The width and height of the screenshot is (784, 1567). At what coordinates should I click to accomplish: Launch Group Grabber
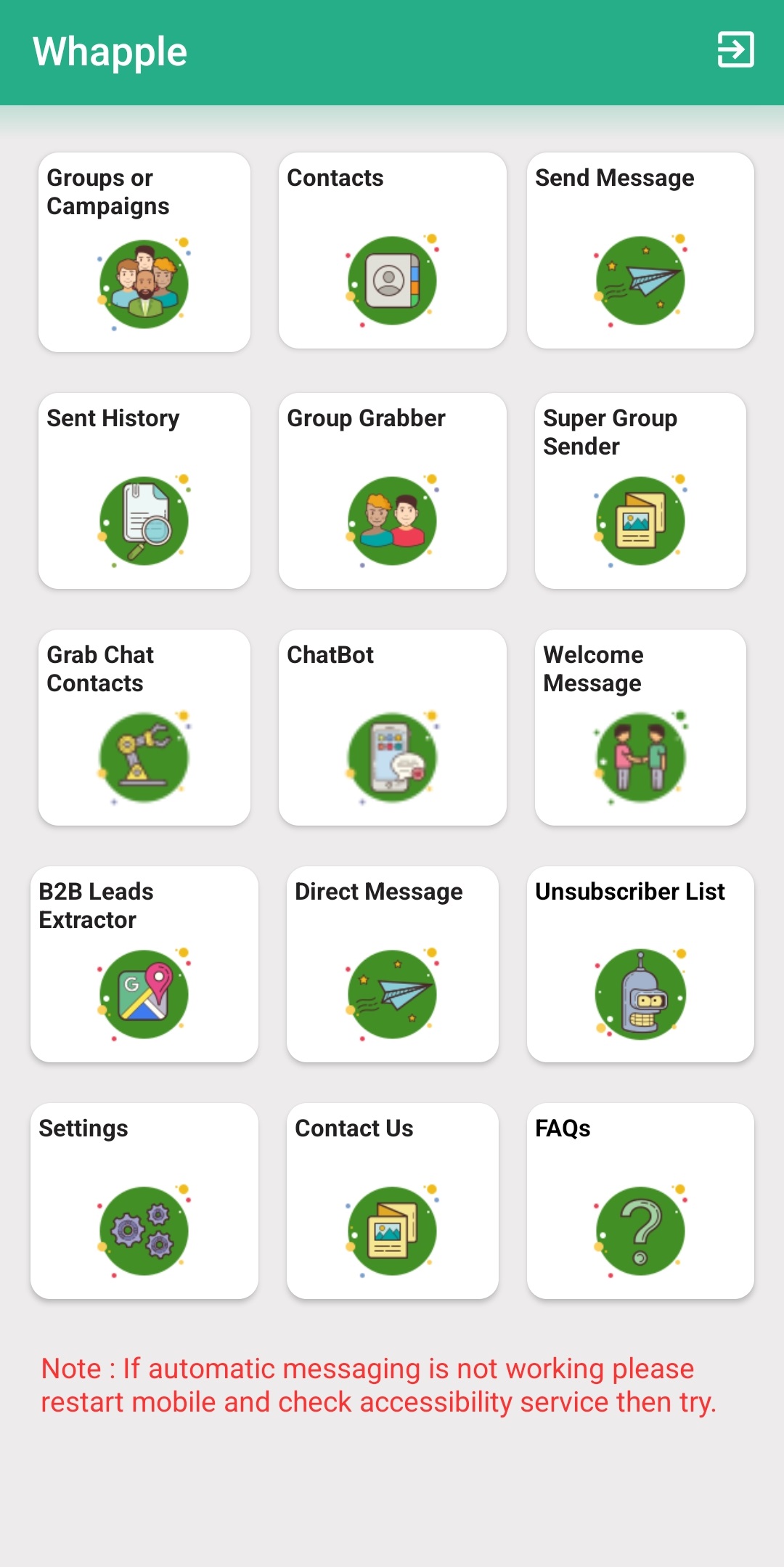point(392,491)
